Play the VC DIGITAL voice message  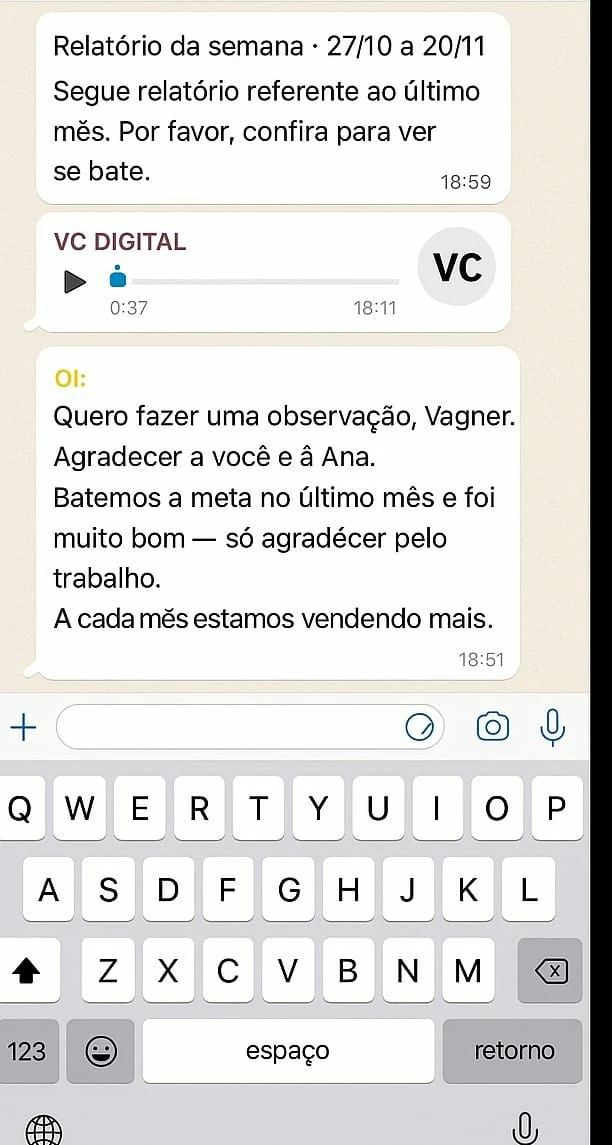[x=74, y=281]
